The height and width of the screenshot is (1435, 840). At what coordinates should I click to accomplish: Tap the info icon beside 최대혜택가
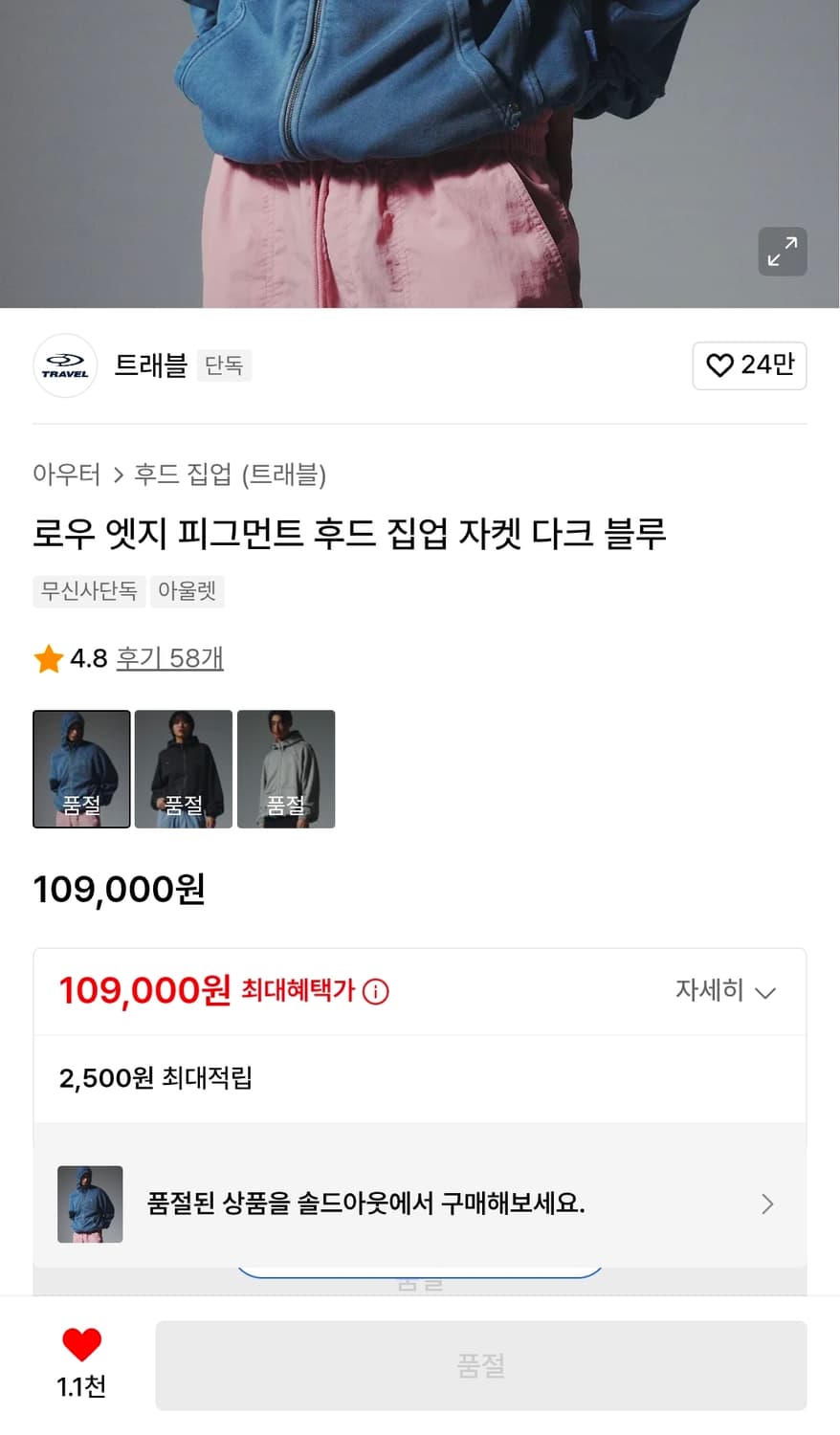(375, 992)
